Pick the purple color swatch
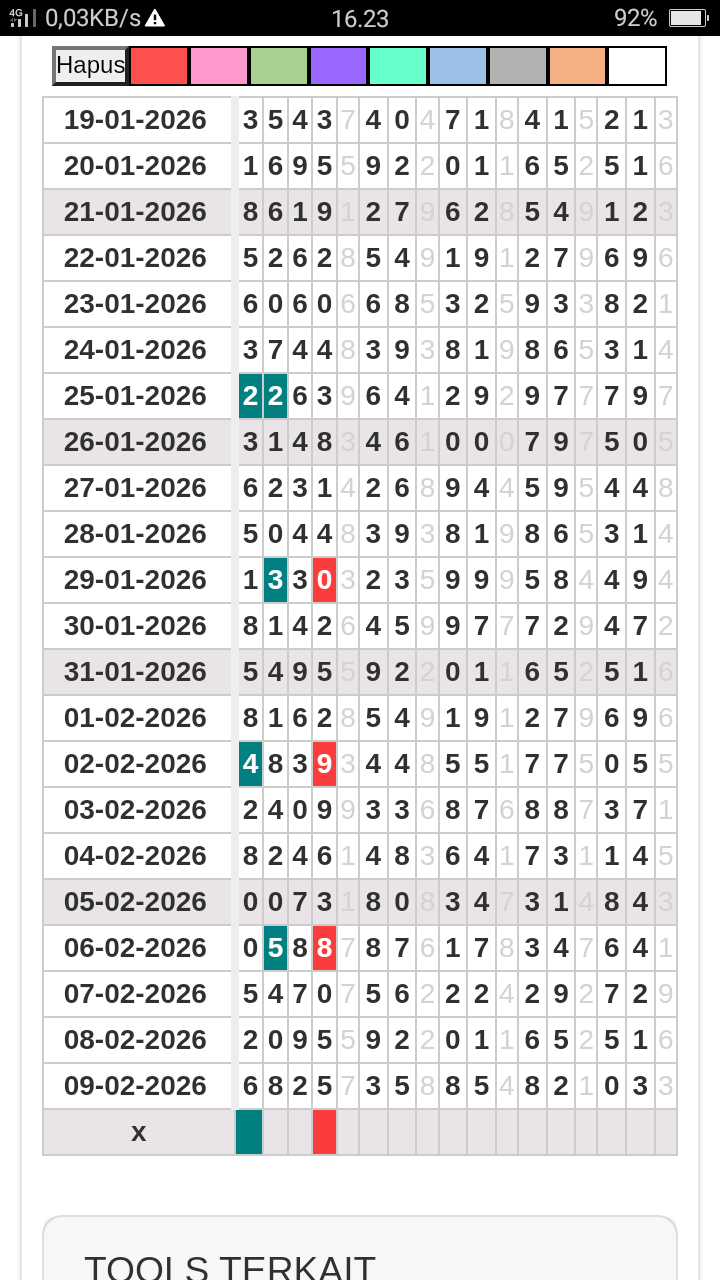Screen dimensions: 720x1280 pyautogui.click(x=339, y=66)
